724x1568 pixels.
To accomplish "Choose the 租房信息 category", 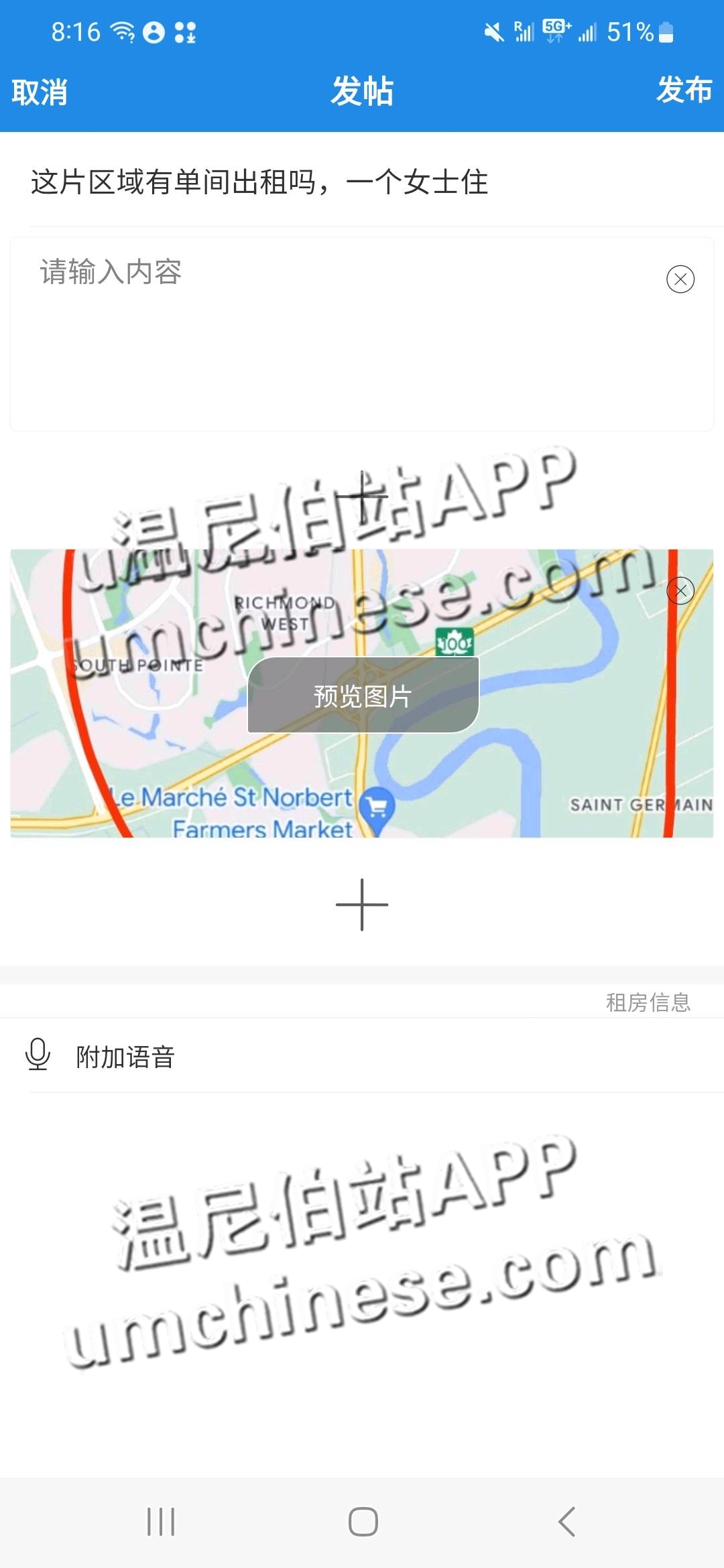I will (648, 1002).
